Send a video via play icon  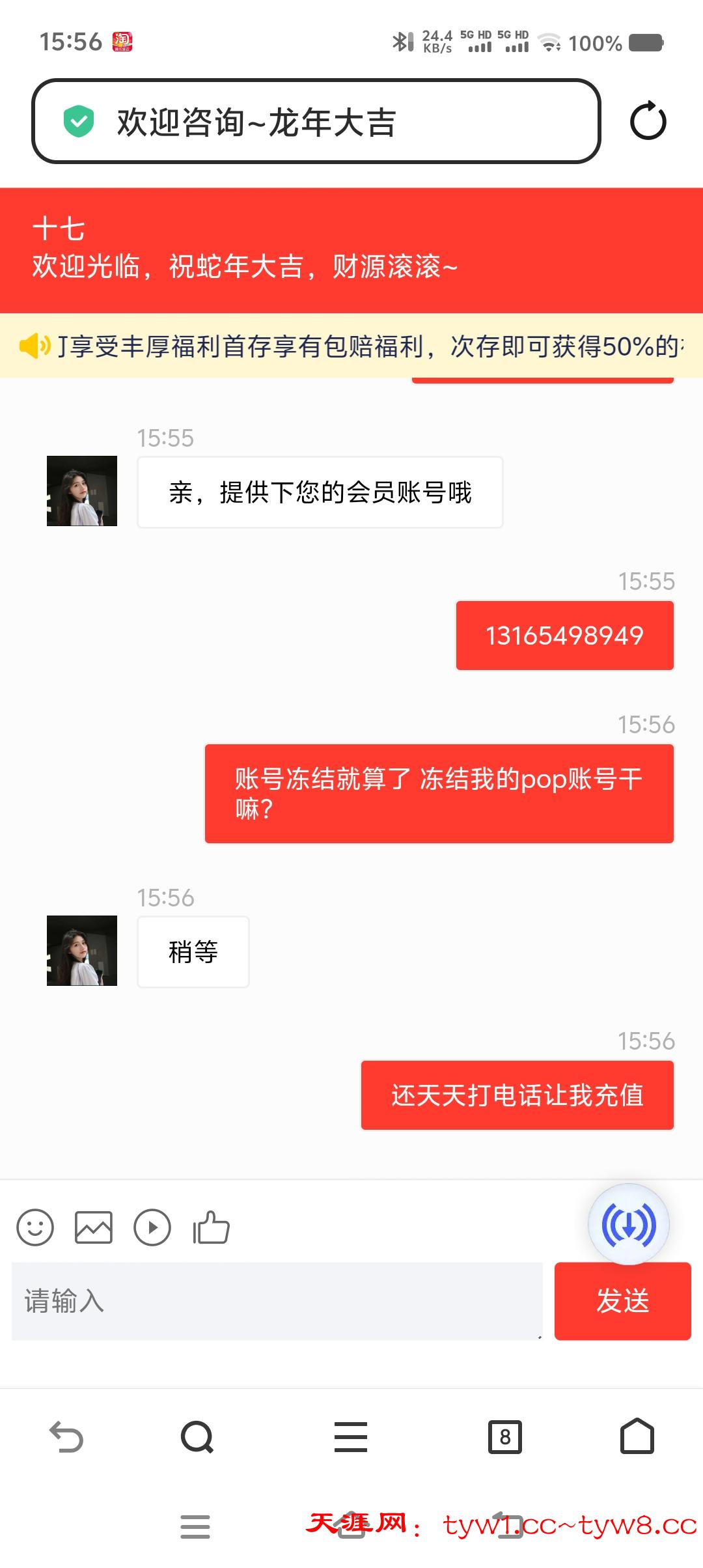(x=152, y=1227)
